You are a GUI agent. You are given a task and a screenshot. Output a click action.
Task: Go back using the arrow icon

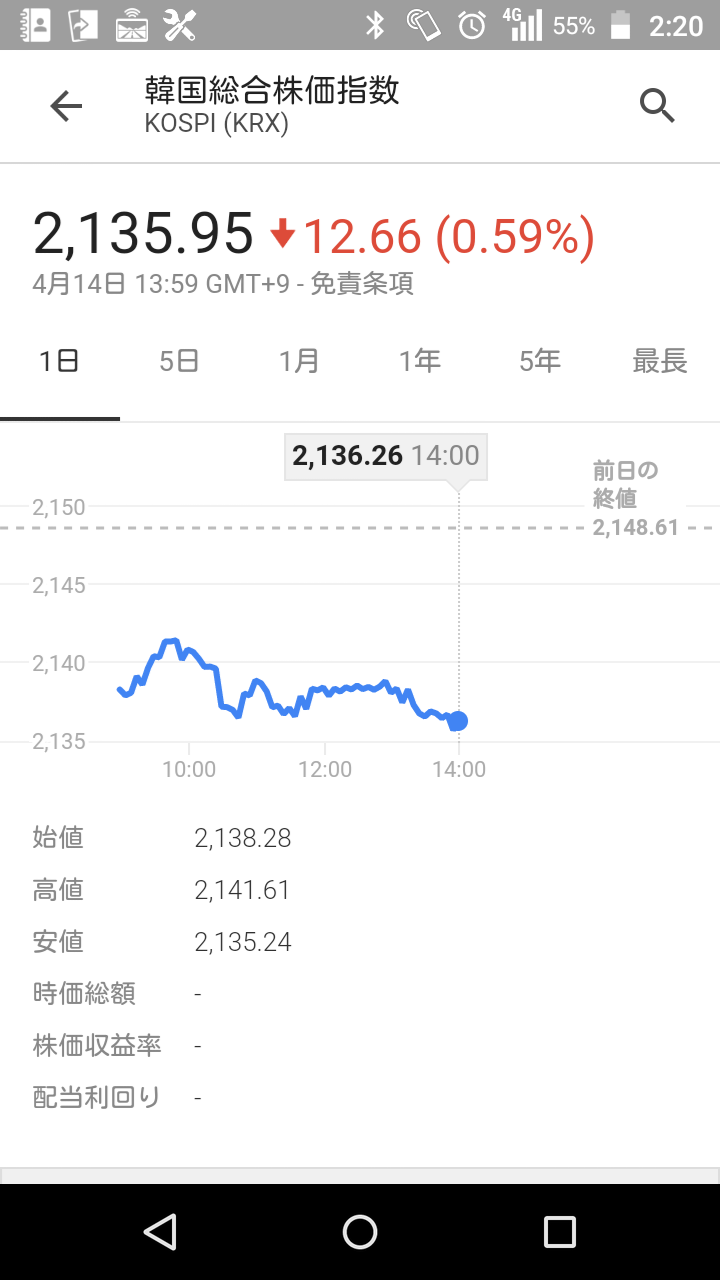click(66, 106)
